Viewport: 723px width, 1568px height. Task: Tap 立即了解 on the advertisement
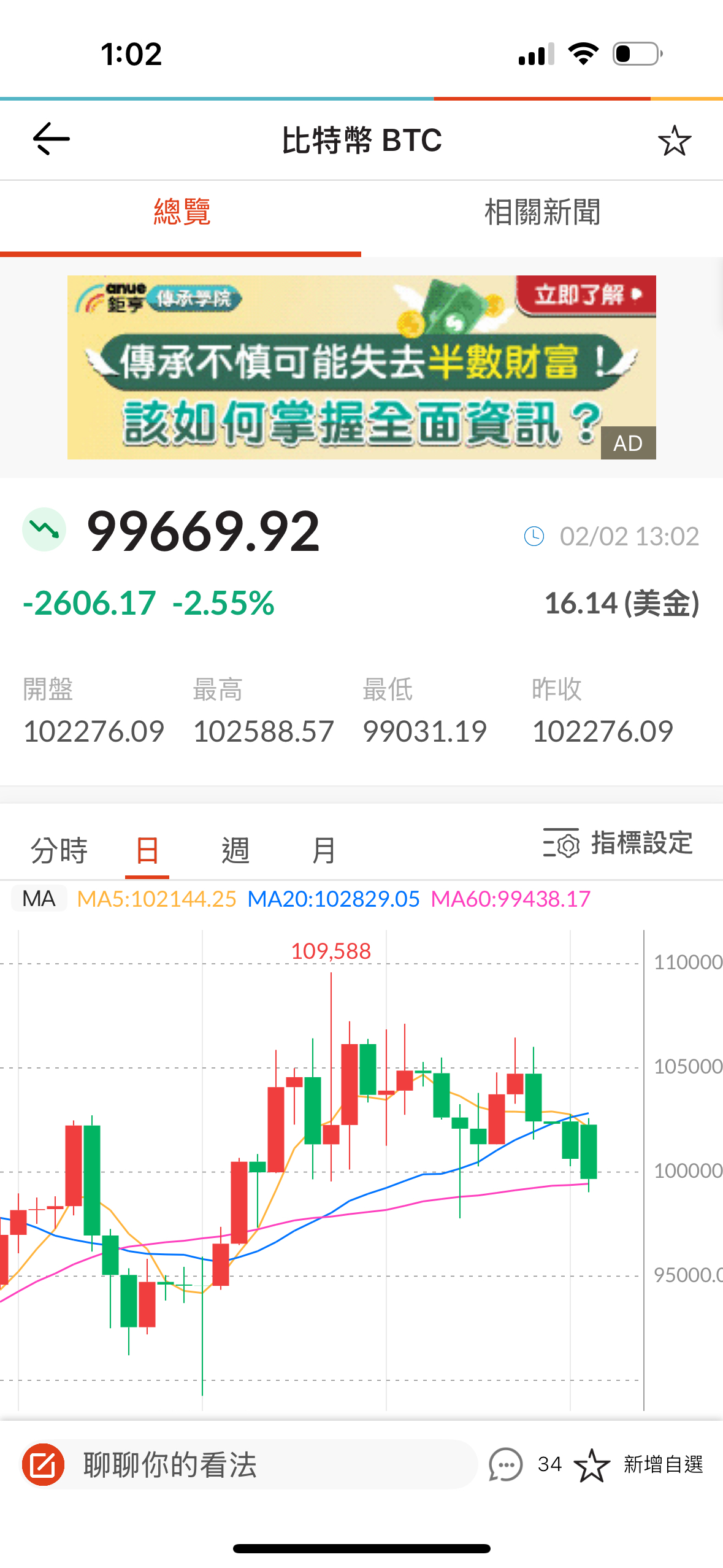tap(586, 296)
